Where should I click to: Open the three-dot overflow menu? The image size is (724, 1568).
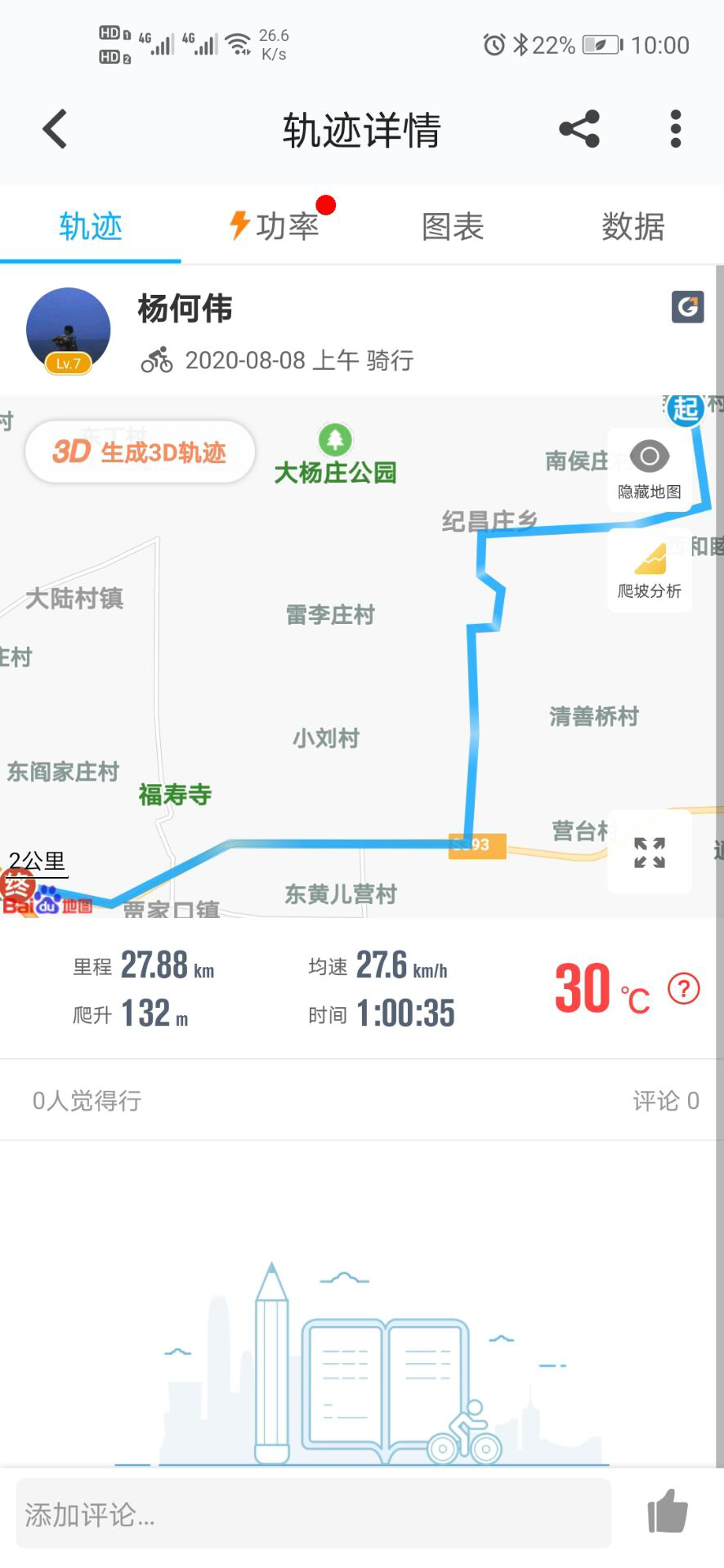click(675, 129)
